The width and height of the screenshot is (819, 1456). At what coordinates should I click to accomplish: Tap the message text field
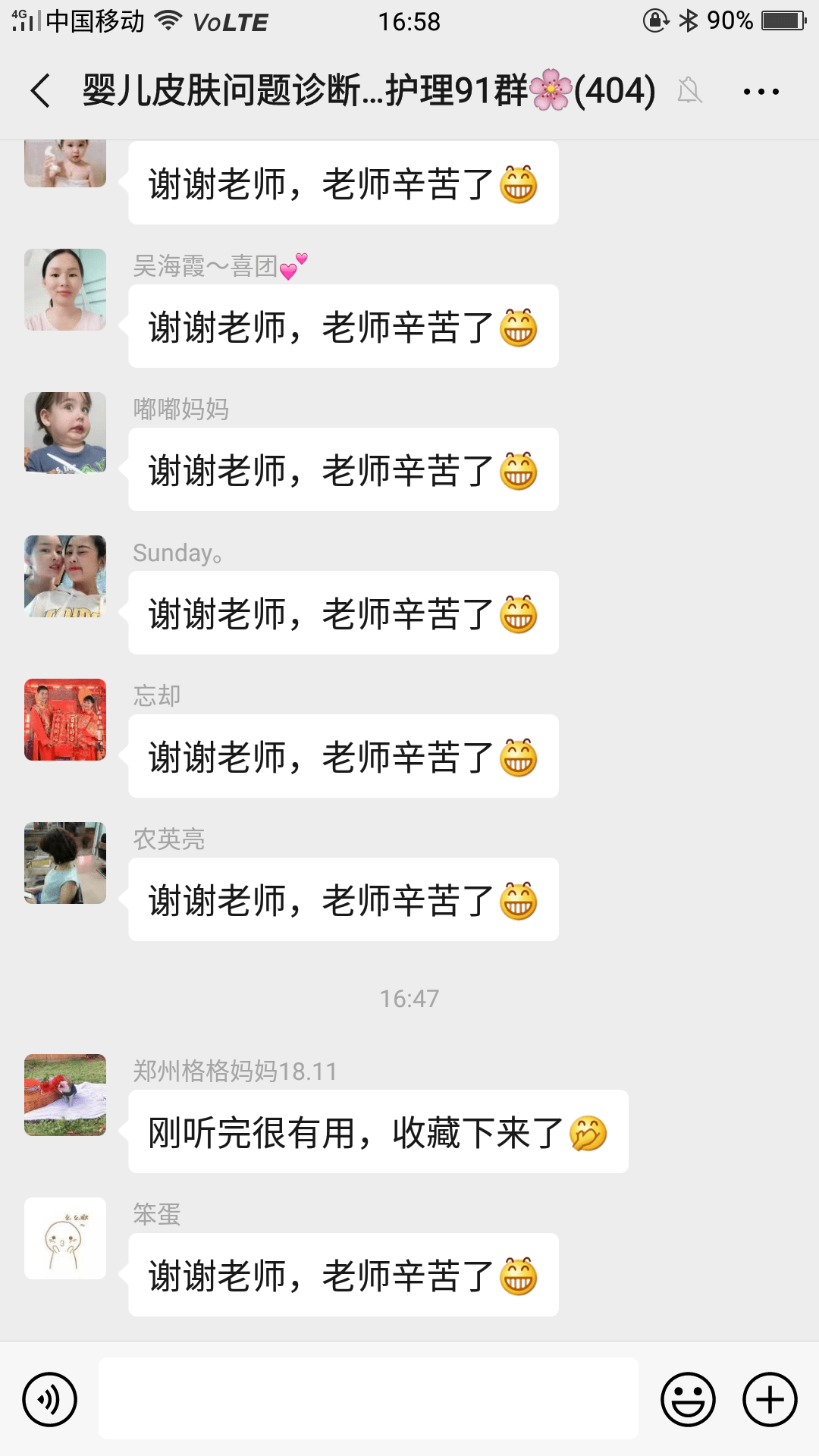tap(369, 1398)
